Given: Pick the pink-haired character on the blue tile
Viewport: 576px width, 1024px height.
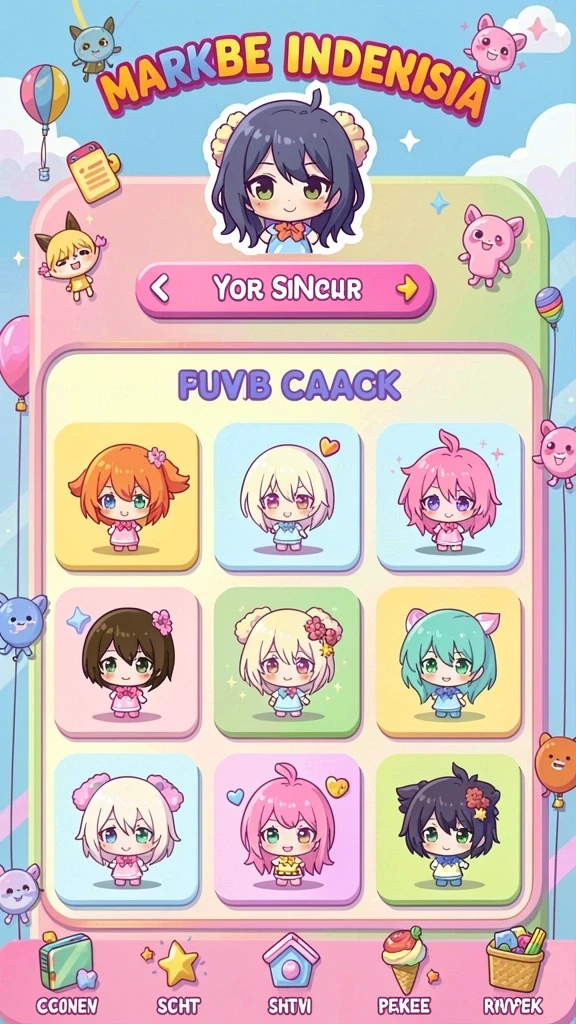Looking at the screenshot, I should coord(449,496).
